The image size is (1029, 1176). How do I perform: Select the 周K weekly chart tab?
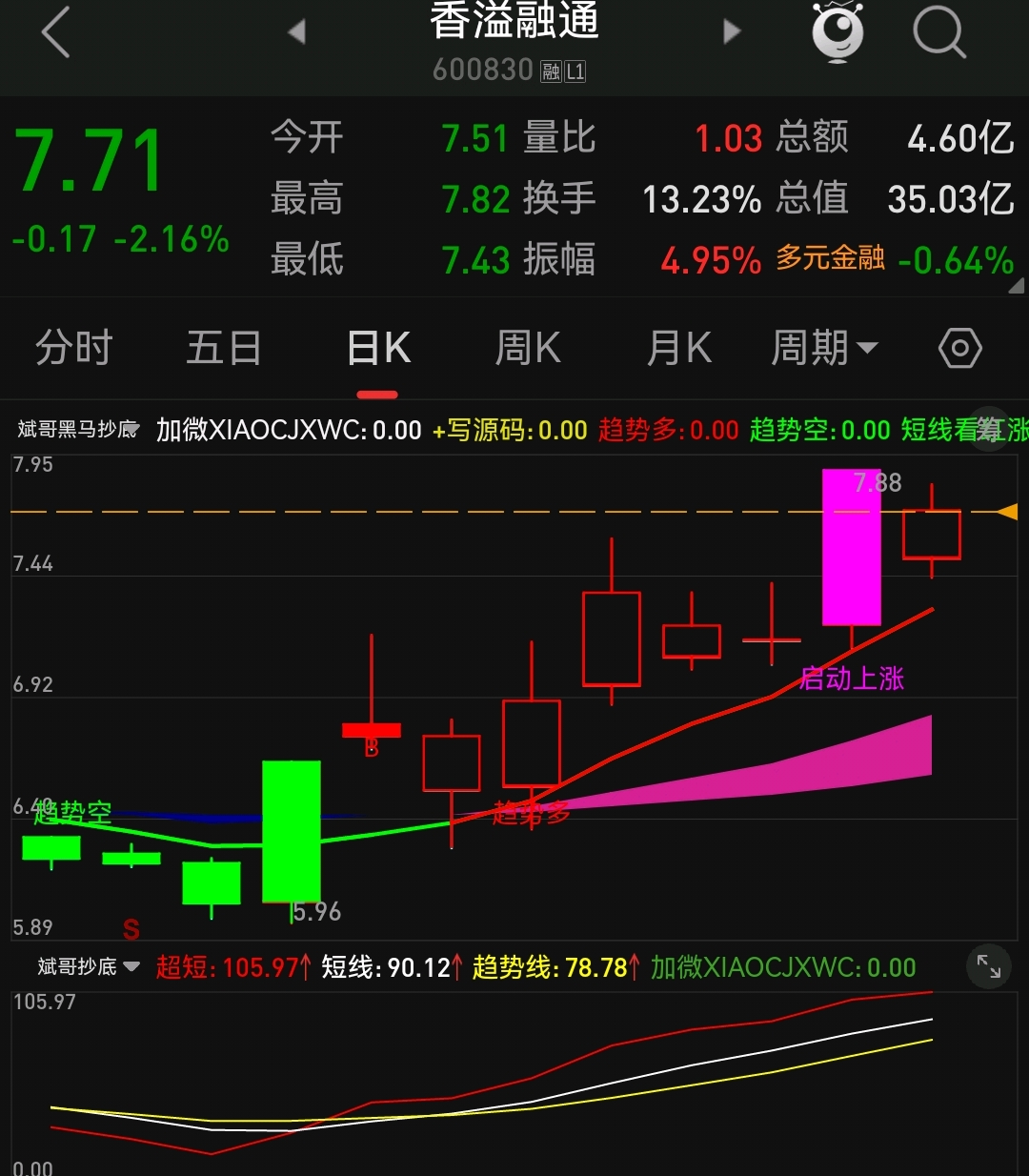(x=527, y=348)
